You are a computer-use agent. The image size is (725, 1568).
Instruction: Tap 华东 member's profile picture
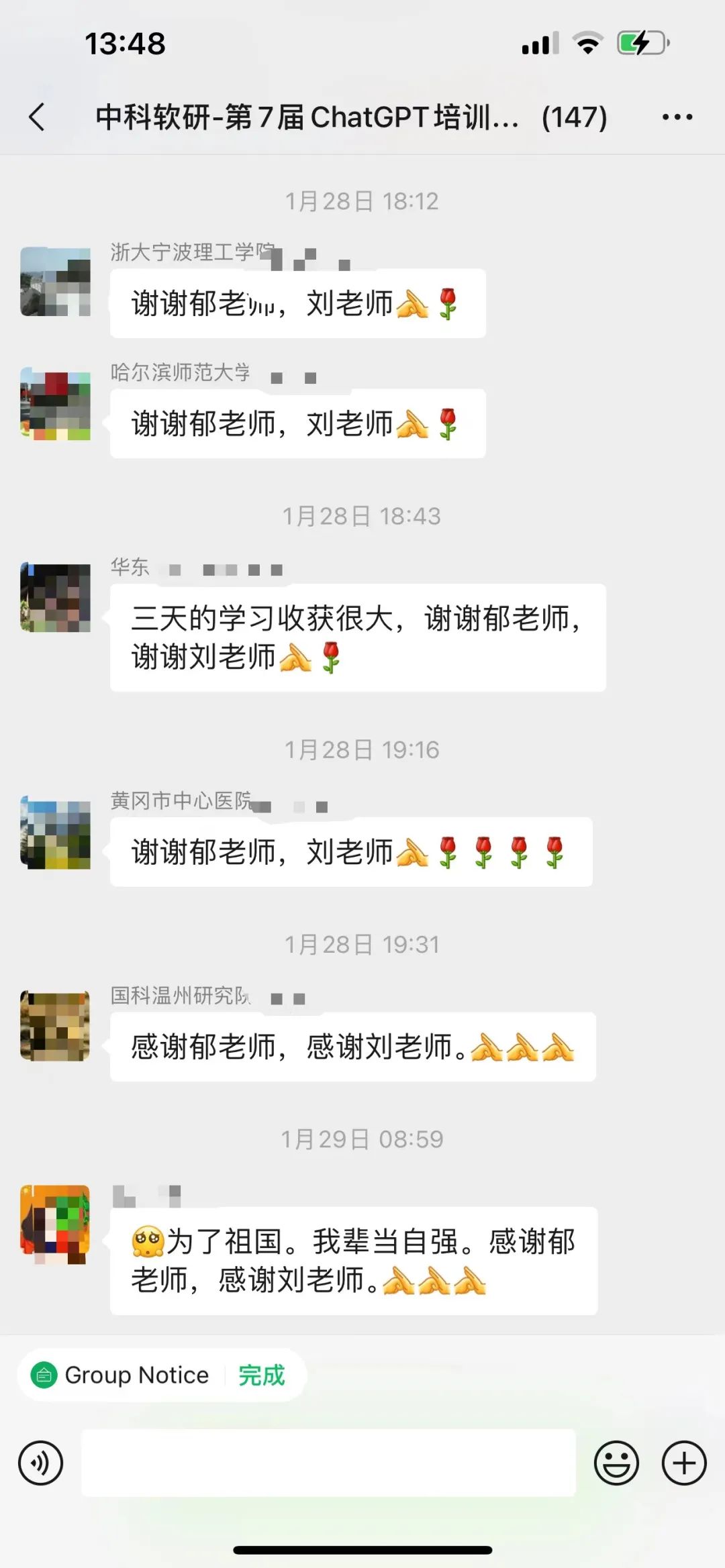tap(56, 599)
